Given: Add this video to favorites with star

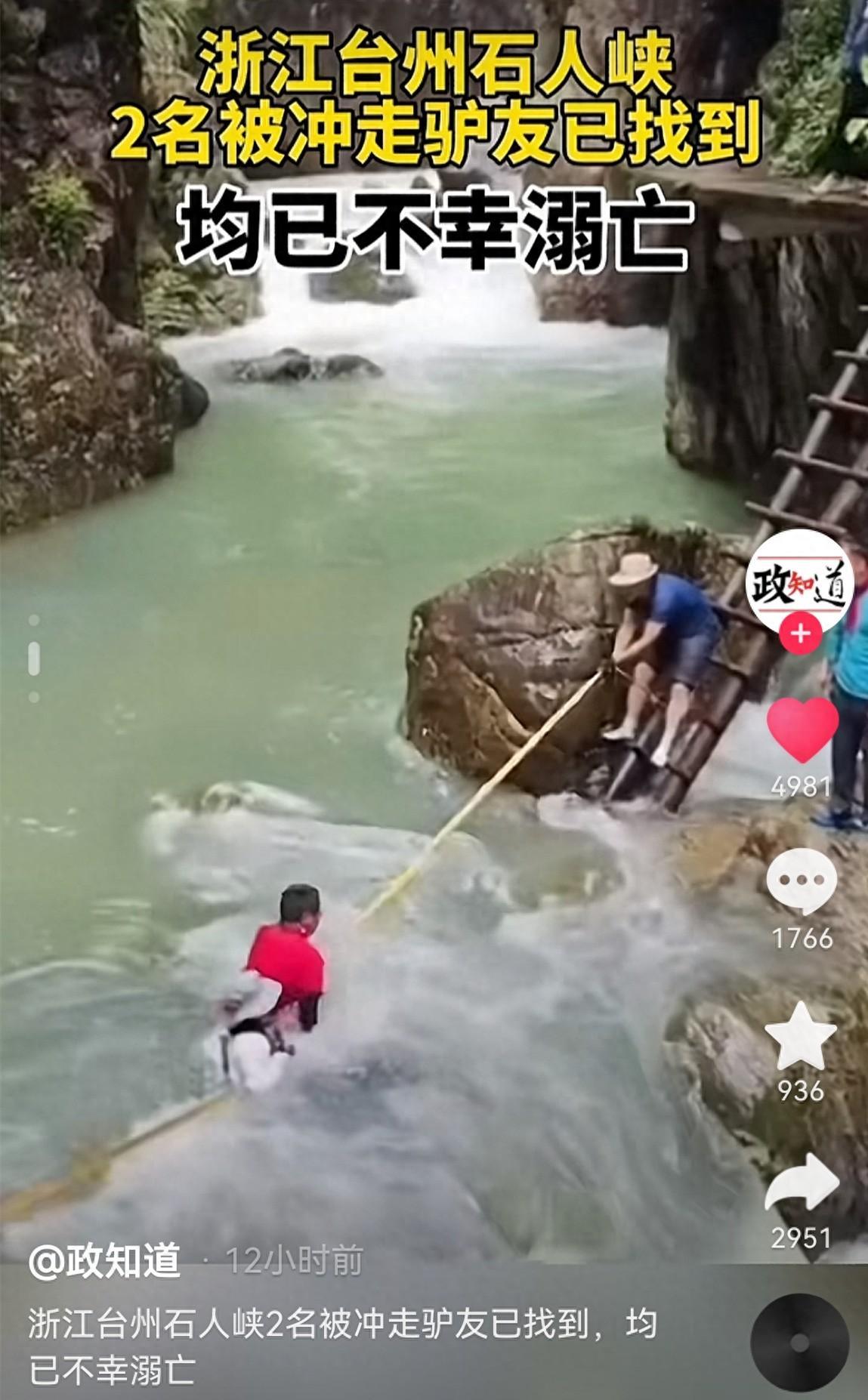Looking at the screenshot, I should (801, 1037).
